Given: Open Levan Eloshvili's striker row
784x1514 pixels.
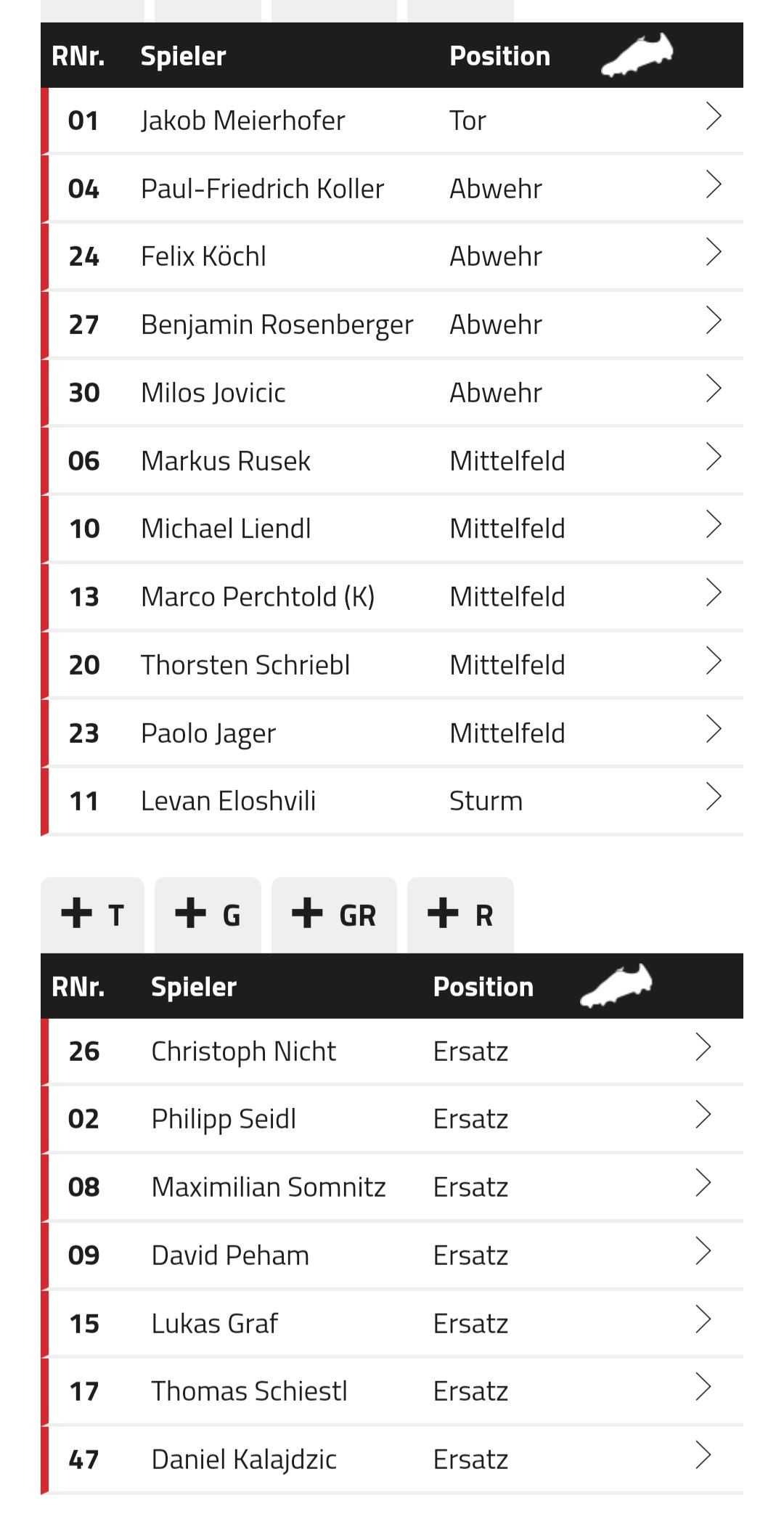Looking at the screenshot, I should click(392, 801).
